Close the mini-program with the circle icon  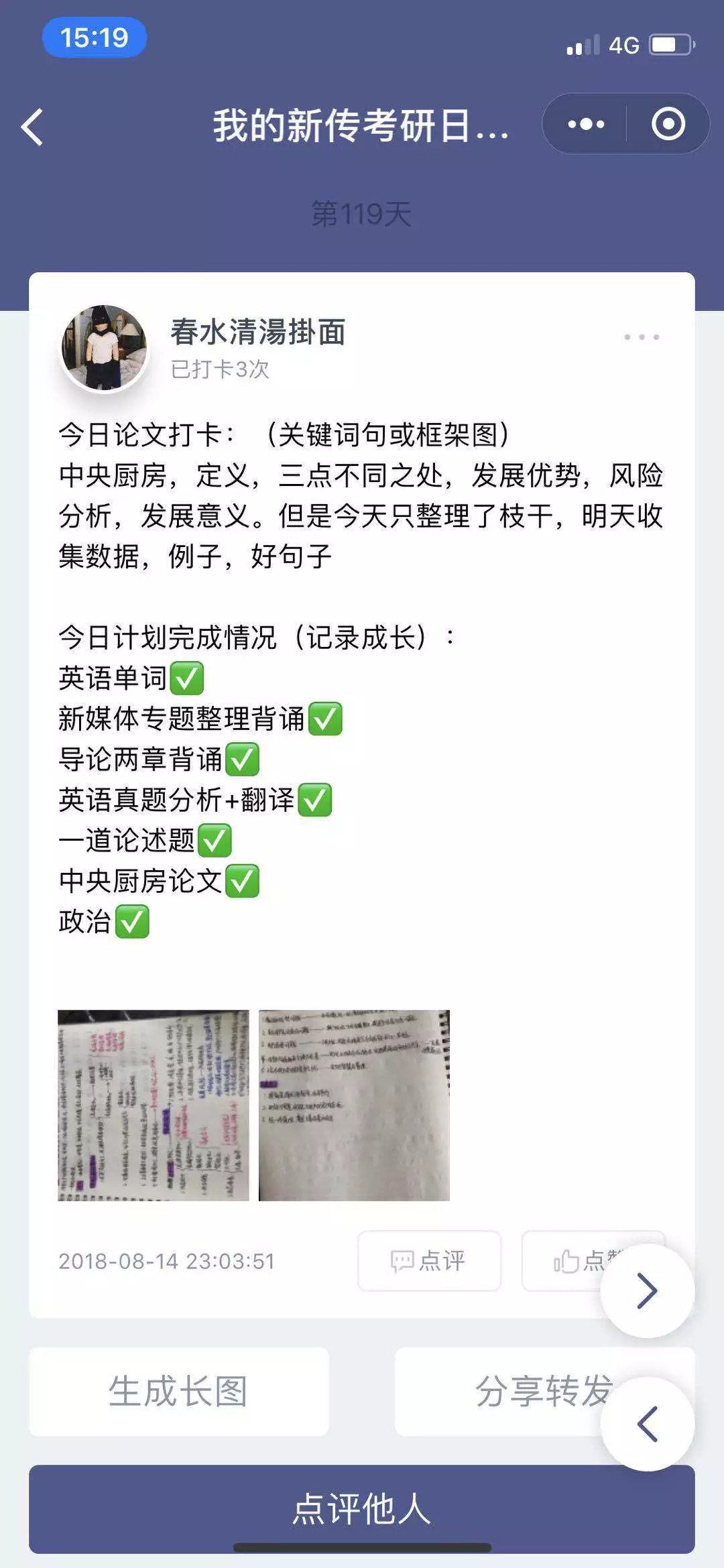click(x=668, y=124)
